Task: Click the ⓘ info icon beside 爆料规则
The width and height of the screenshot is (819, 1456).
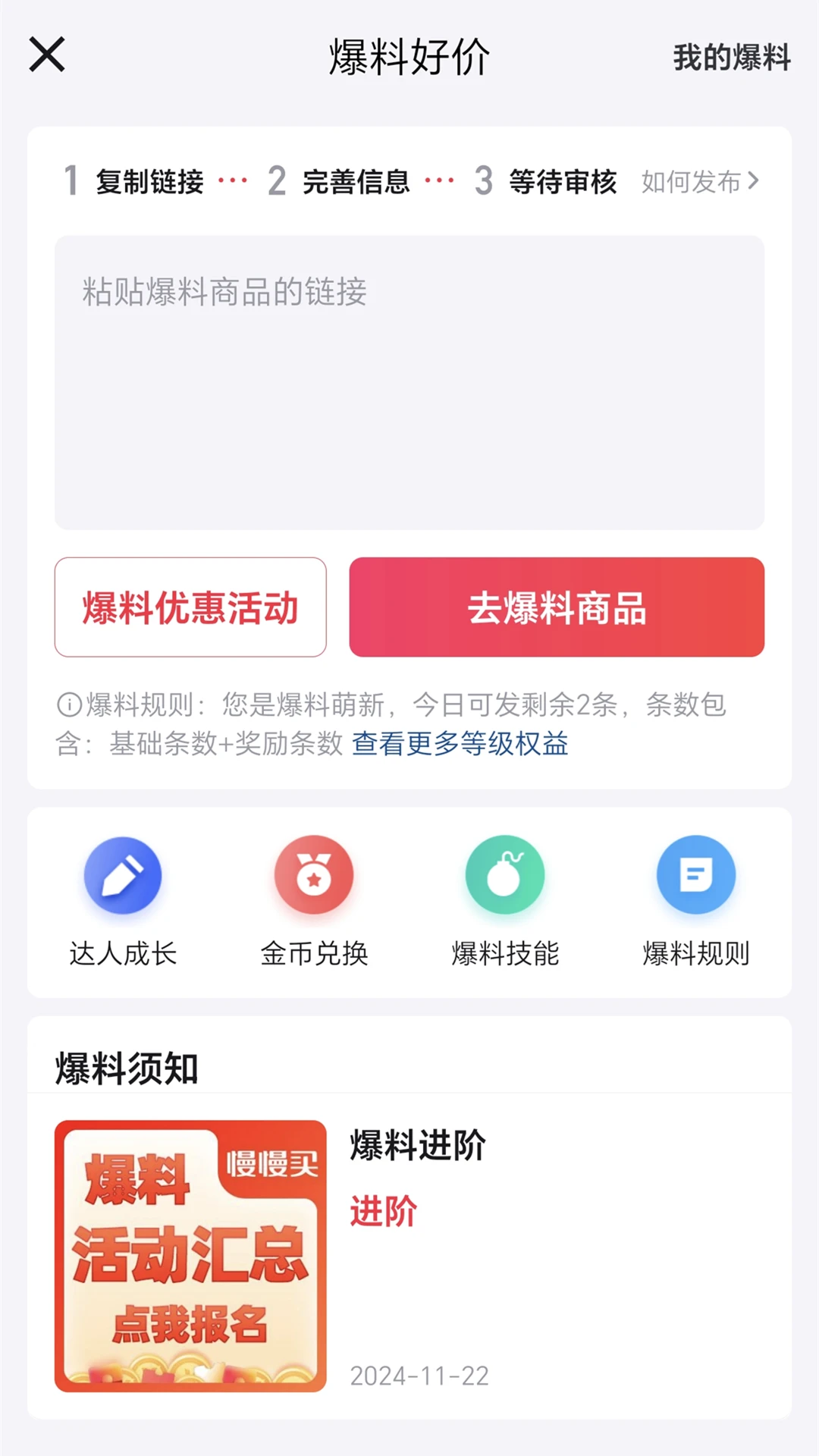Action: click(x=68, y=706)
